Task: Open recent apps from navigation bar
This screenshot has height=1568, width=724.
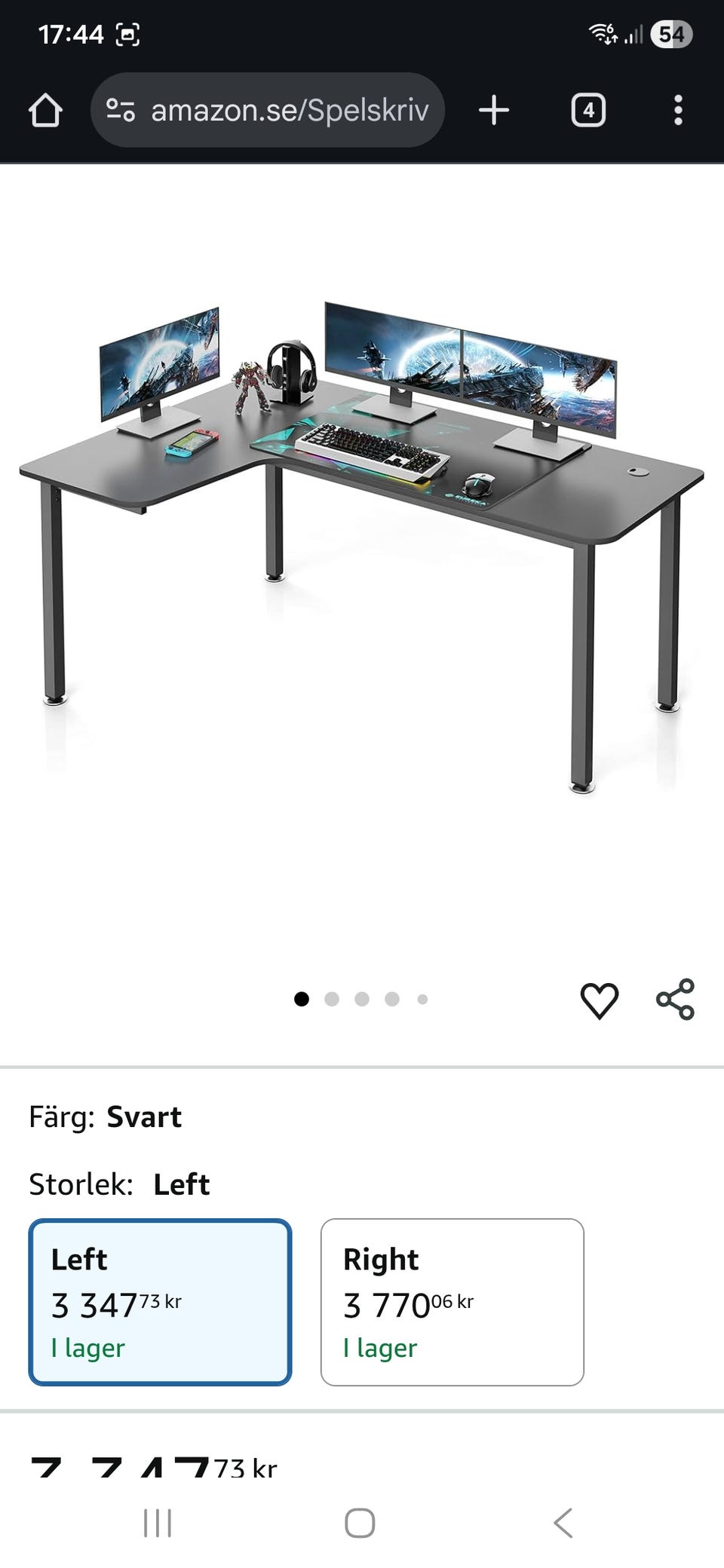Action: (x=158, y=1523)
